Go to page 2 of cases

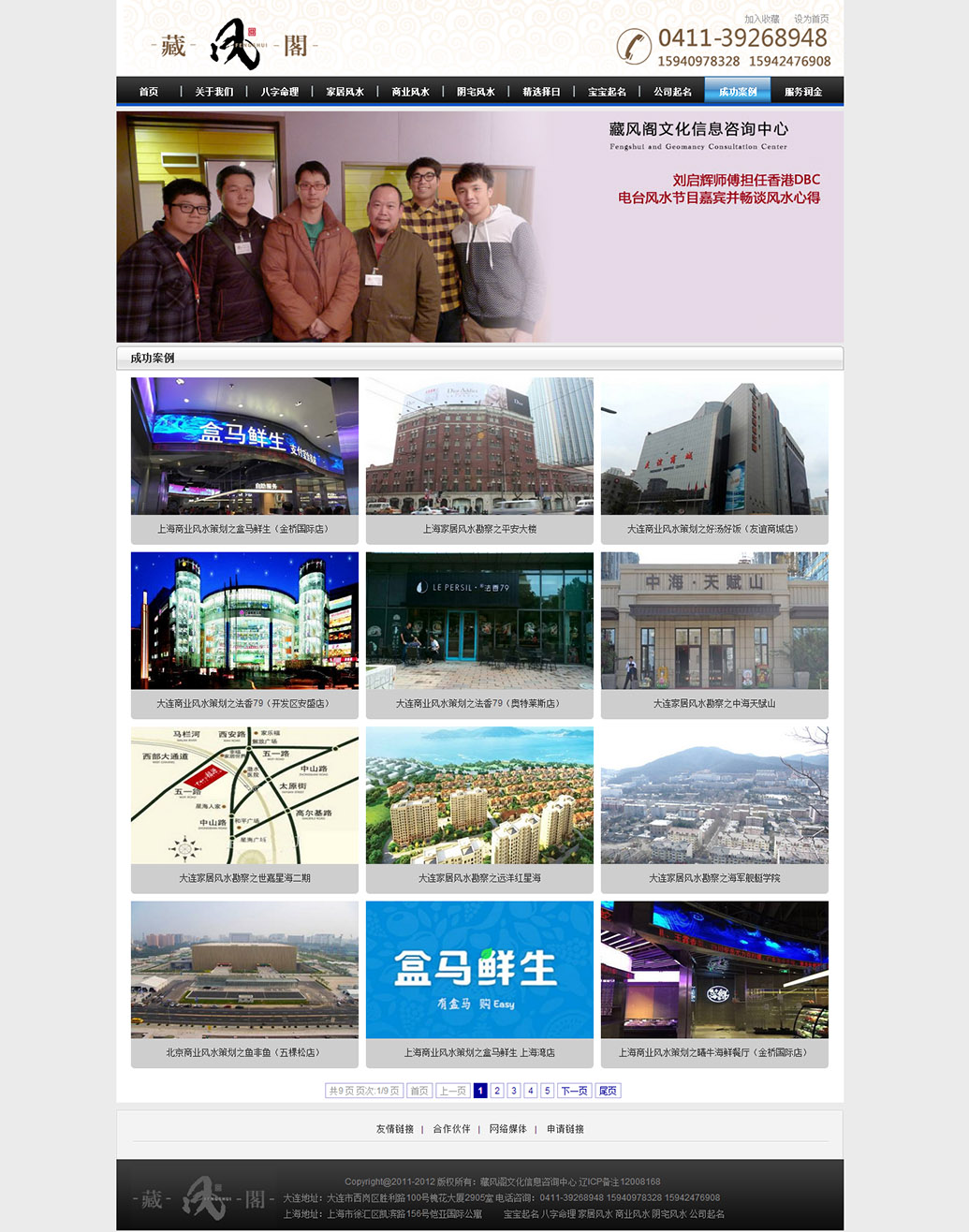[497, 1091]
